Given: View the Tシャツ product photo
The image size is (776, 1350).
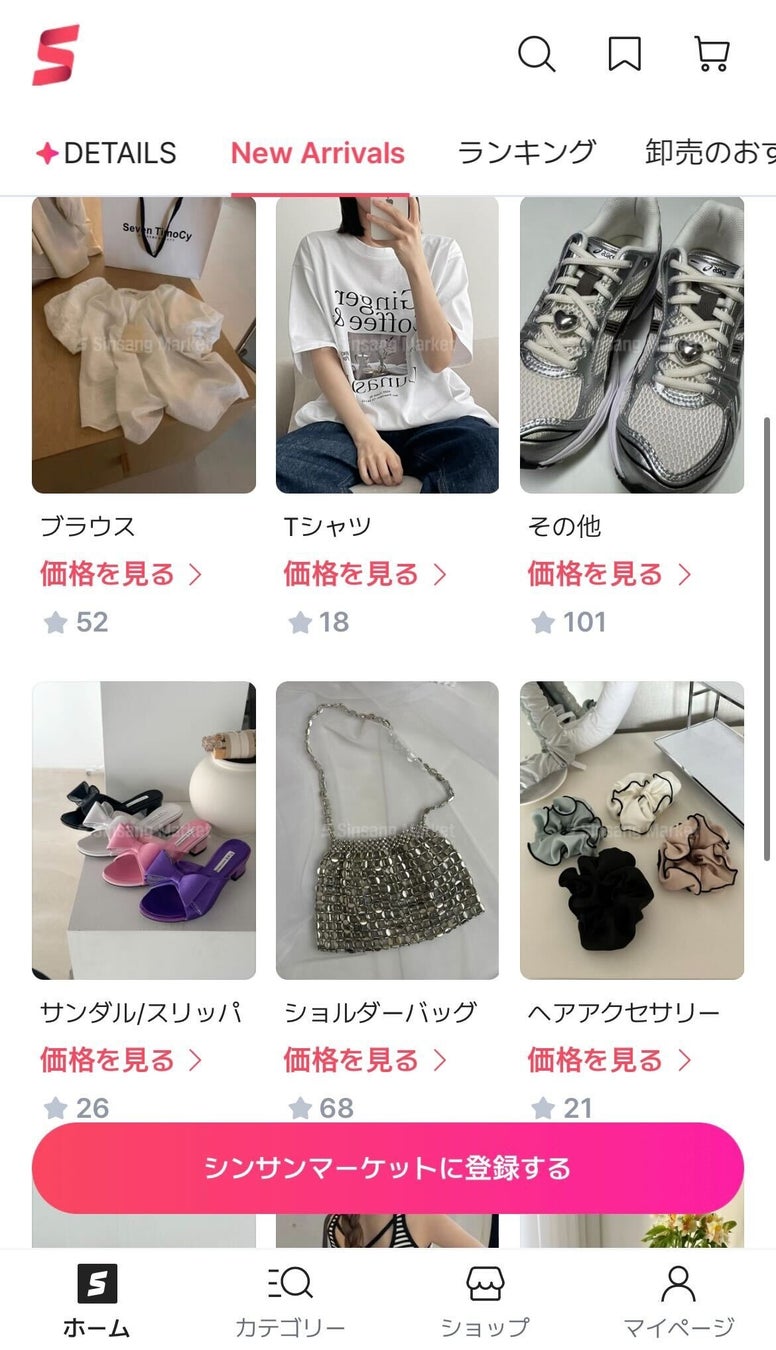Looking at the screenshot, I should [387, 345].
